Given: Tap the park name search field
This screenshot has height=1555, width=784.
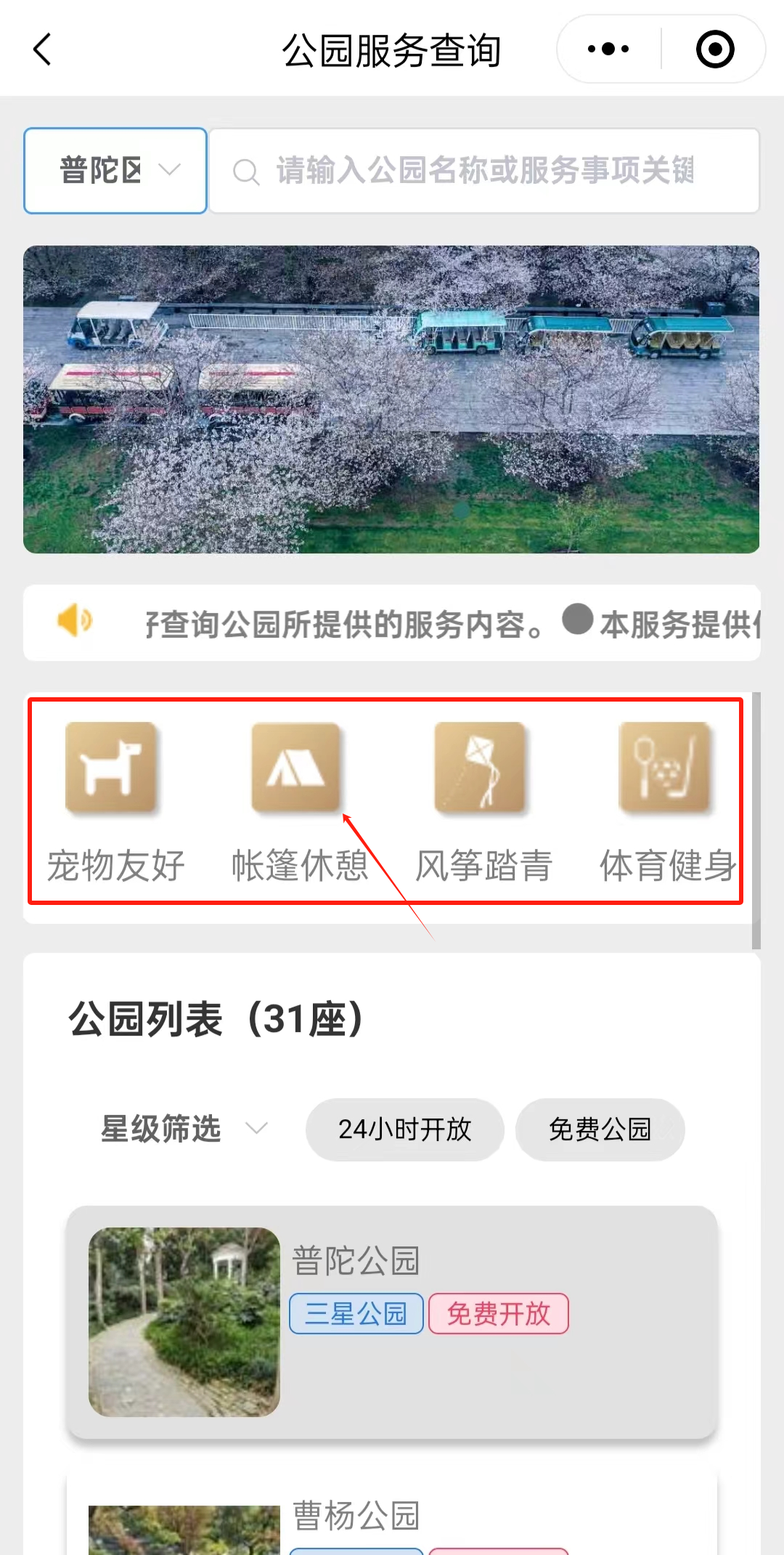Looking at the screenshot, I should click(484, 171).
